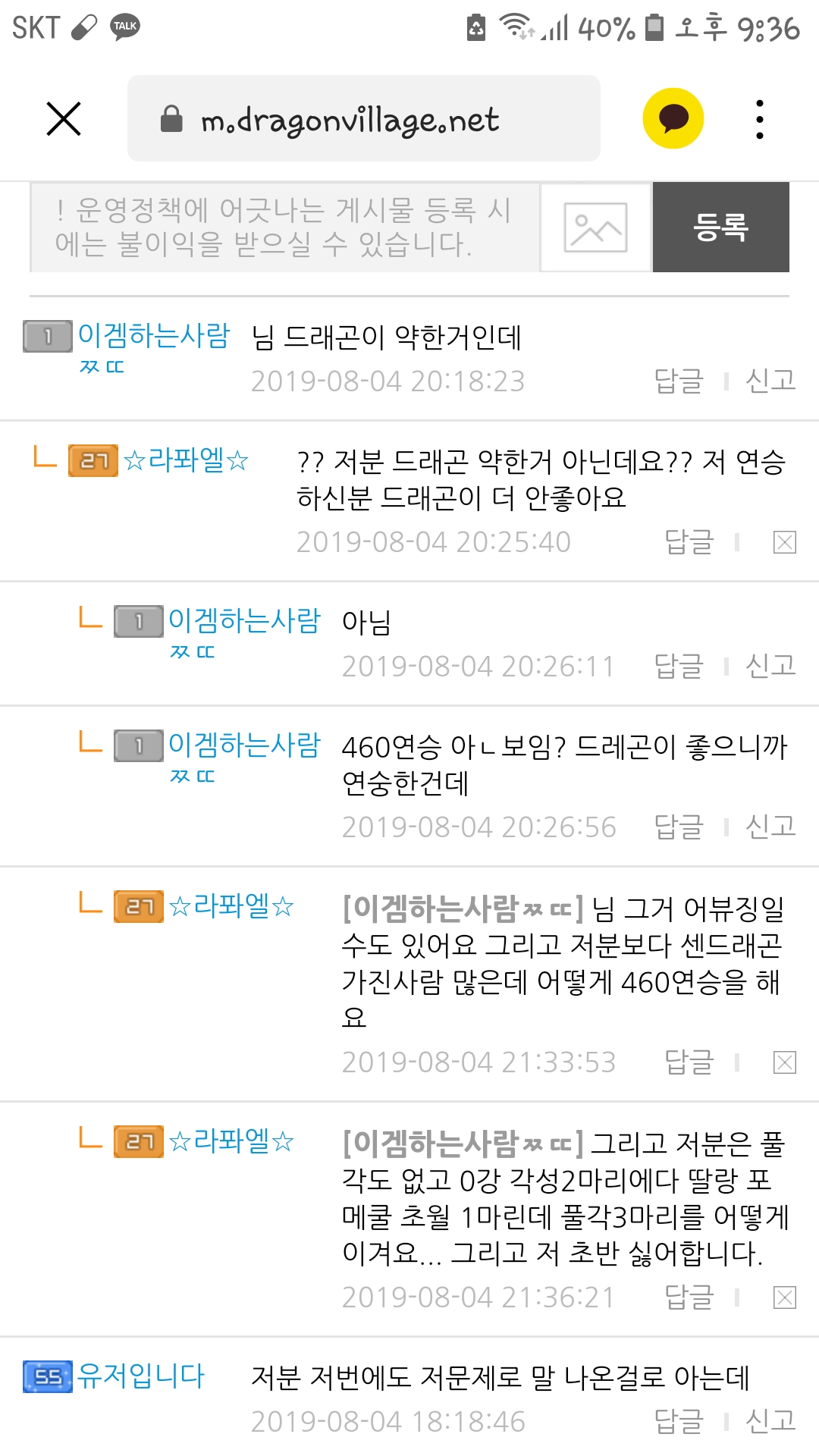The width and height of the screenshot is (819, 1456).
Task: Report (신고) the 20:18:23 comment
Action: click(770, 381)
